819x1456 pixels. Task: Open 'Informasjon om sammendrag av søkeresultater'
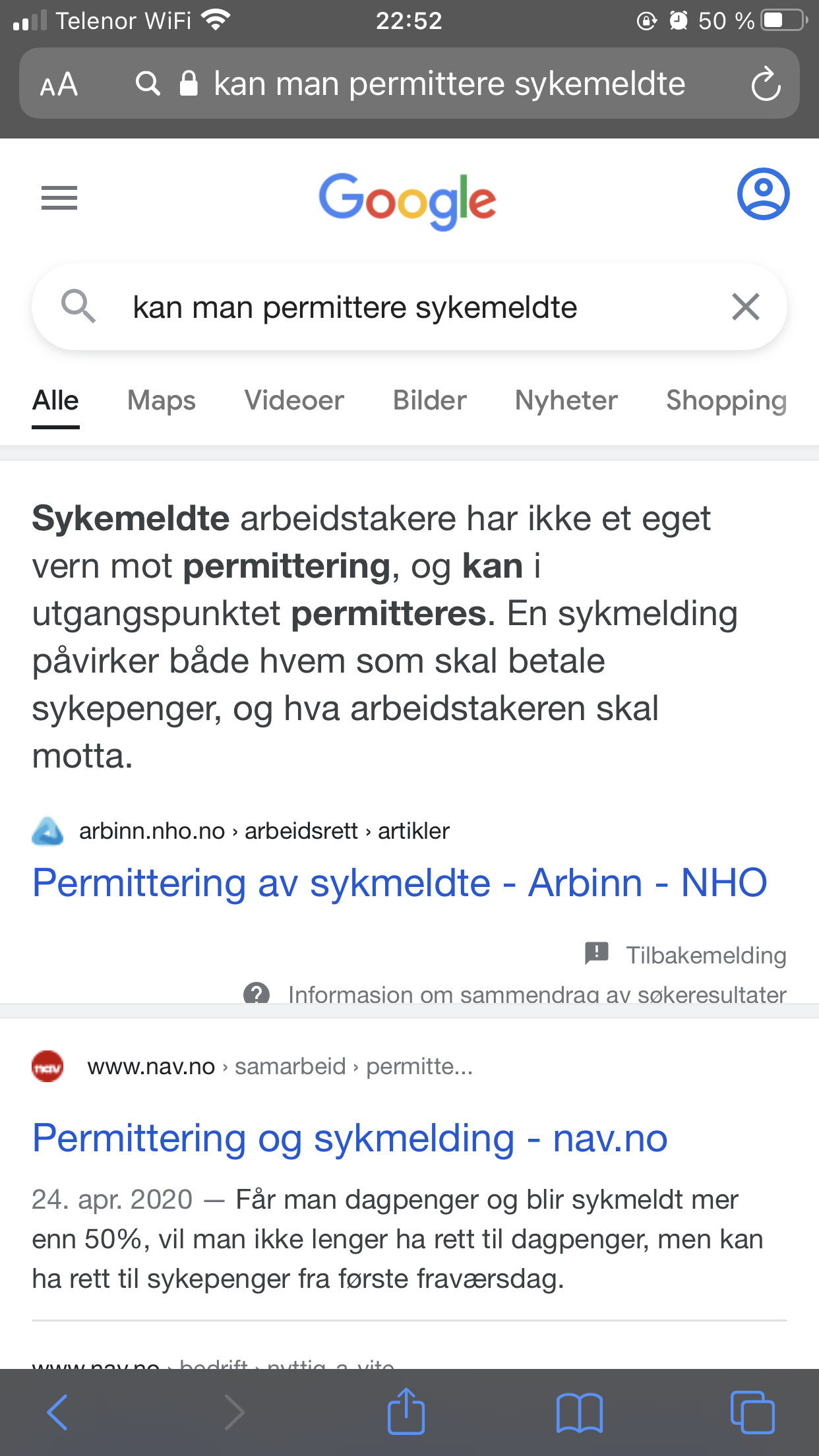[514, 994]
